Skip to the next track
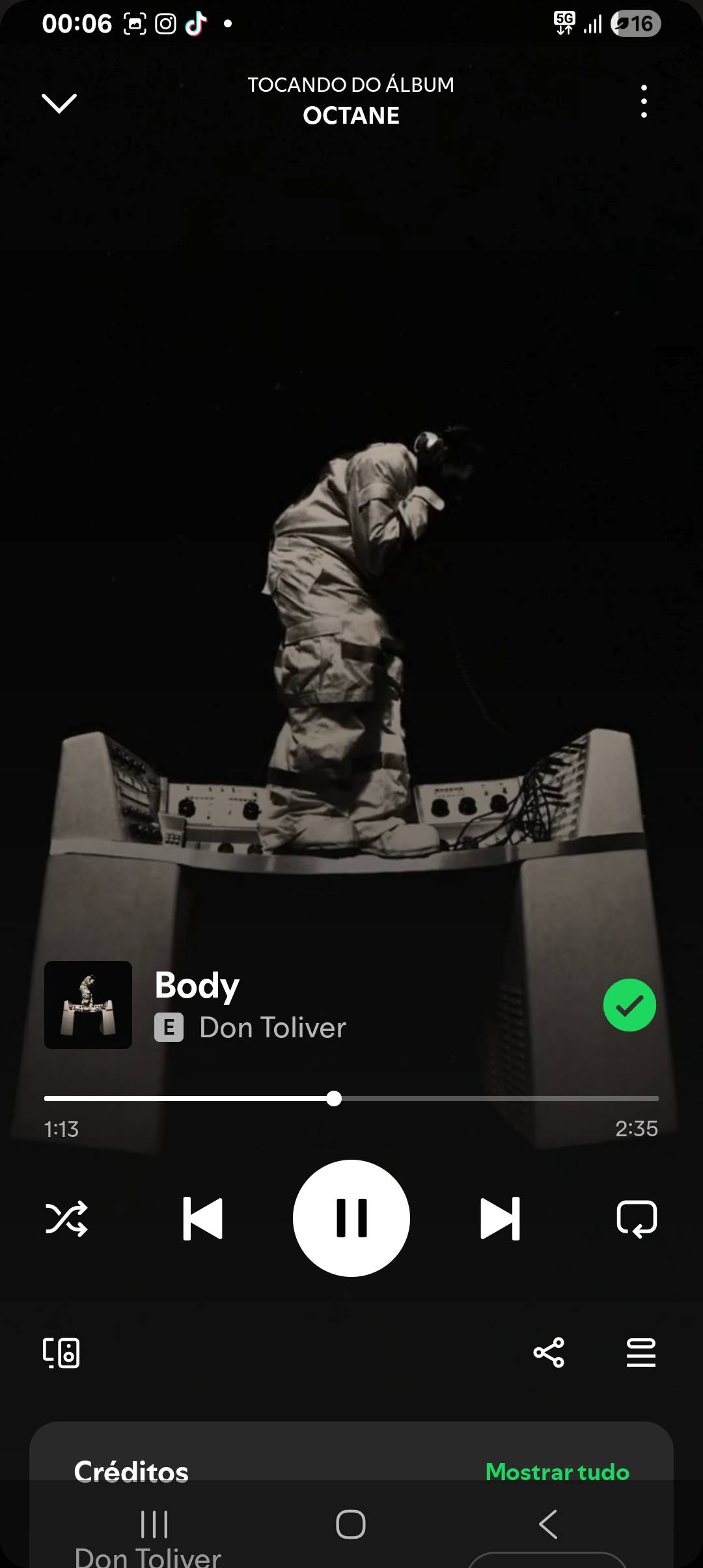This screenshot has width=703, height=1568. click(x=500, y=1218)
